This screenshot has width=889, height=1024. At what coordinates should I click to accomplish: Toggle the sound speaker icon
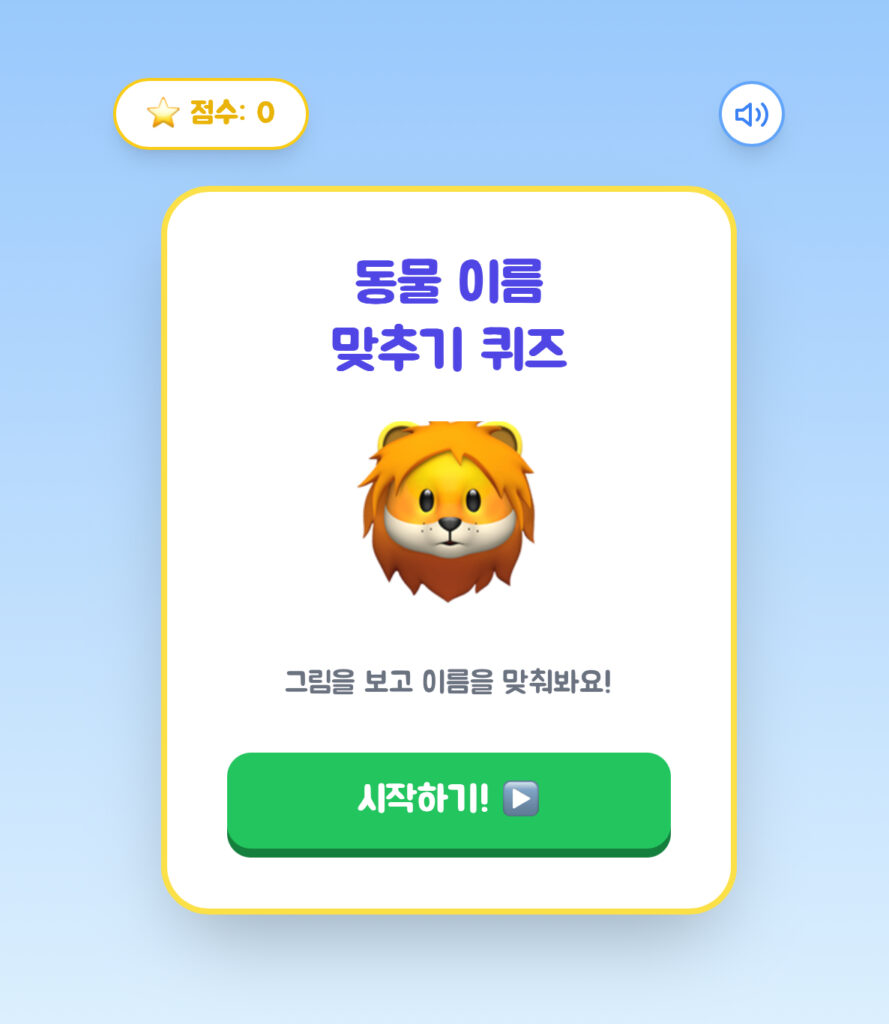pyautogui.click(x=751, y=114)
